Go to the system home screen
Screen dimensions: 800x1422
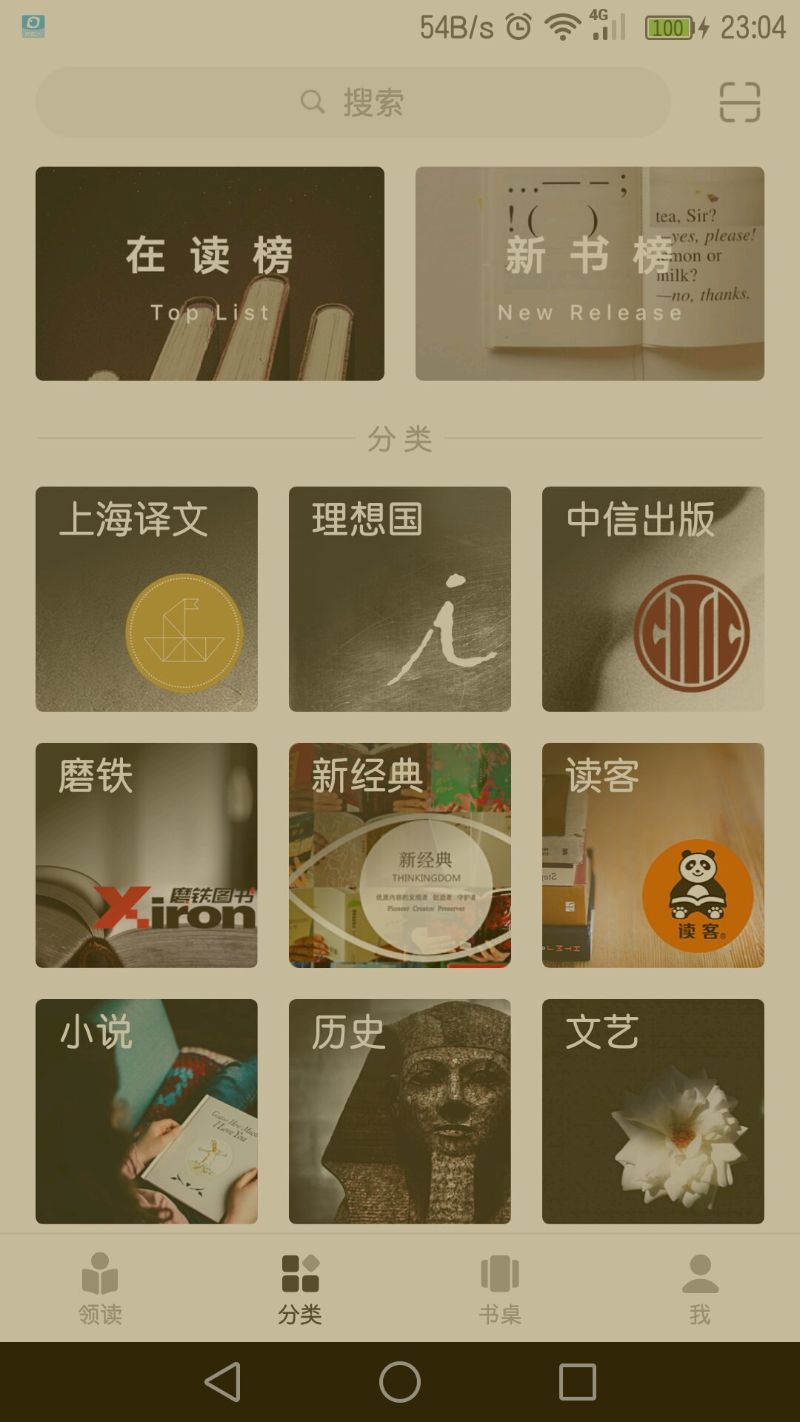[400, 1382]
